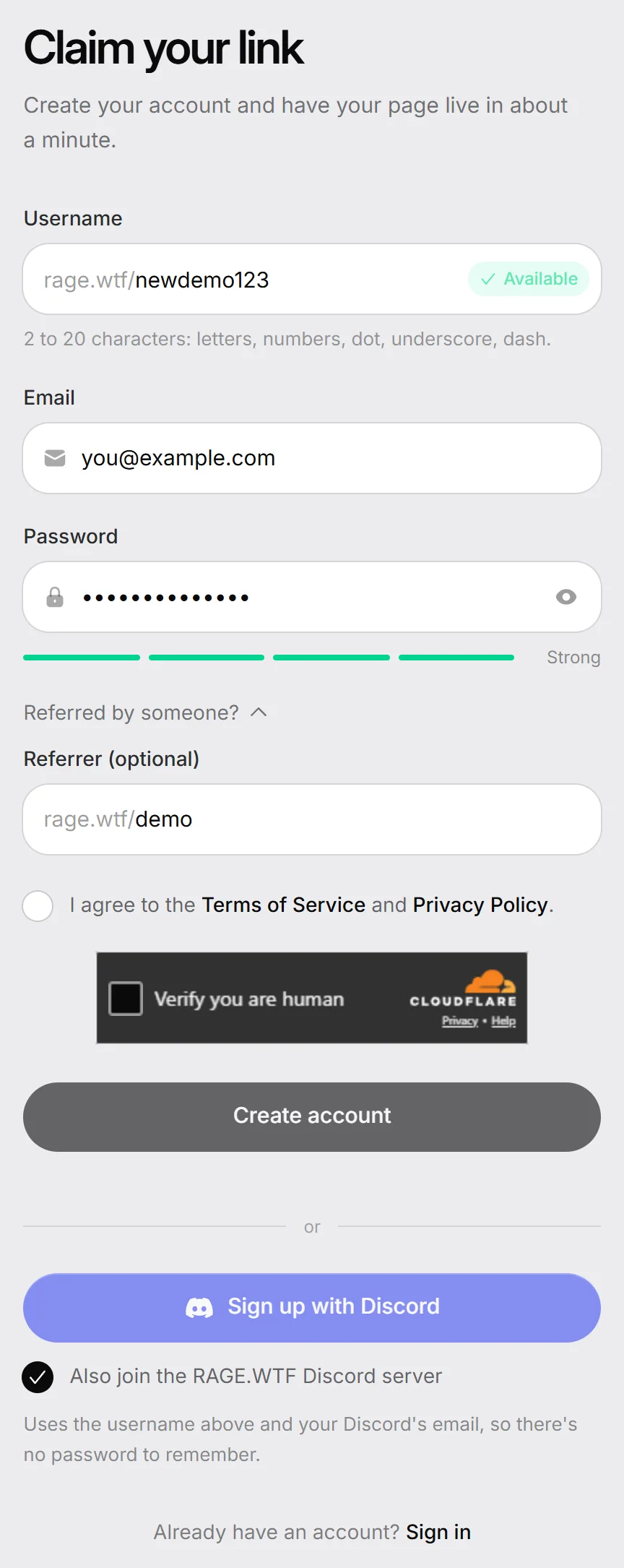The image size is (624, 1568).
Task: Edit the email address field
Action: [312, 458]
